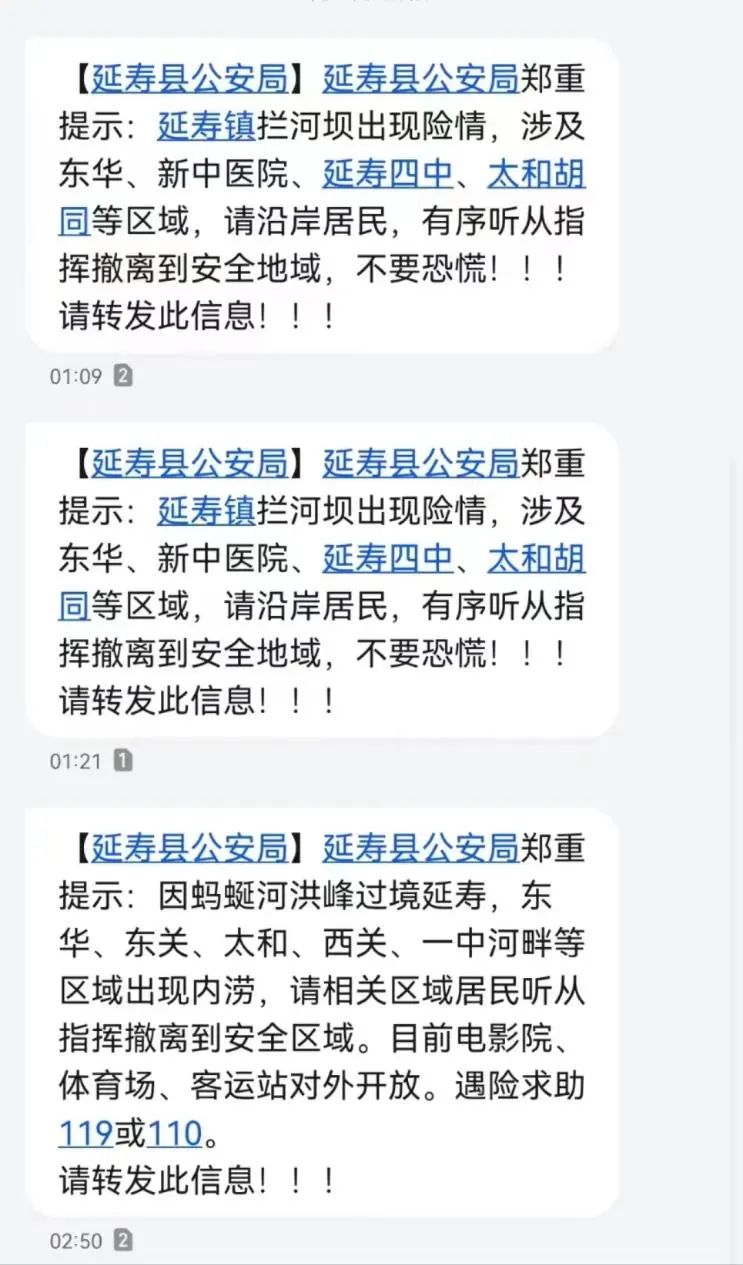Viewport: 743px width, 1265px height.
Task: Open the 110 number link
Action: pyautogui.click(x=175, y=1134)
